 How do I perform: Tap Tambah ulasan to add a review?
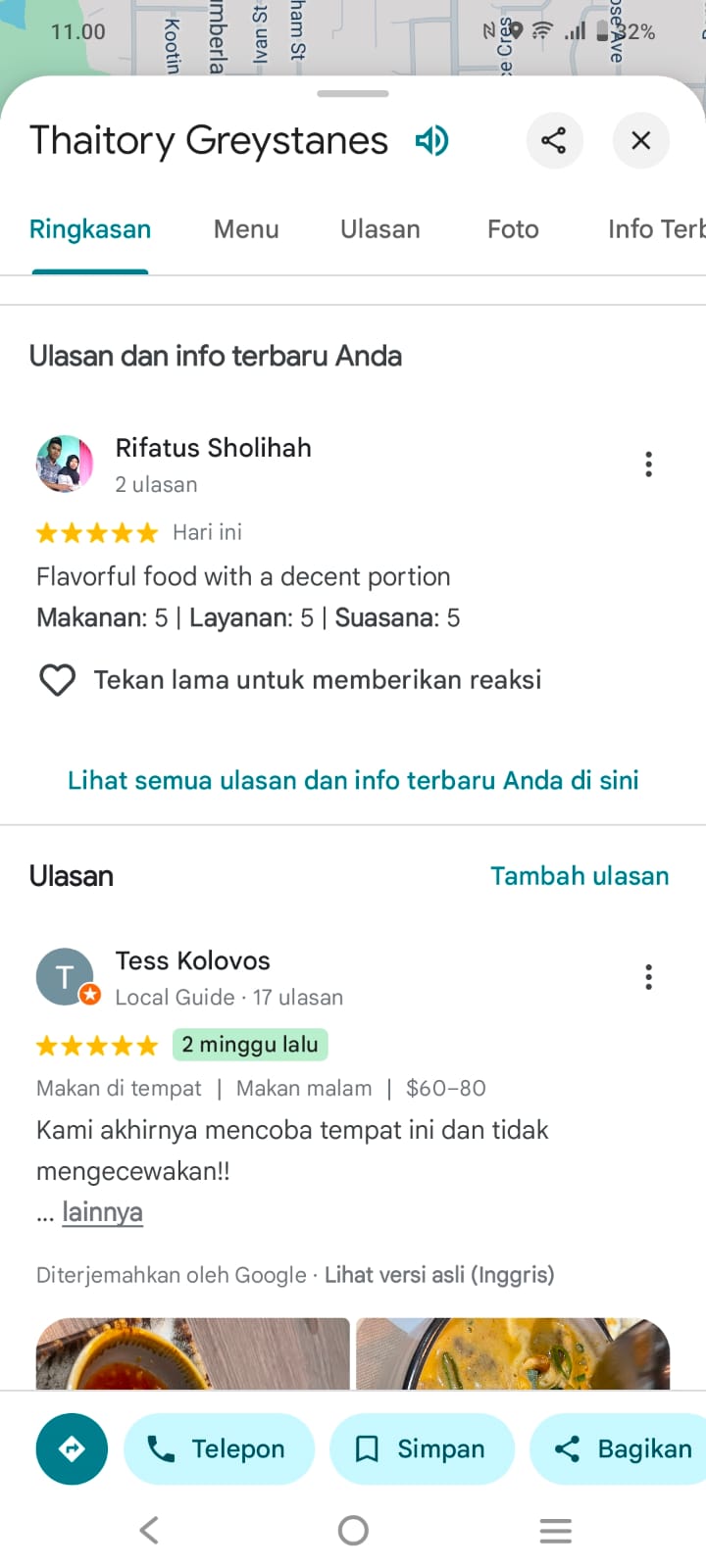[580, 876]
